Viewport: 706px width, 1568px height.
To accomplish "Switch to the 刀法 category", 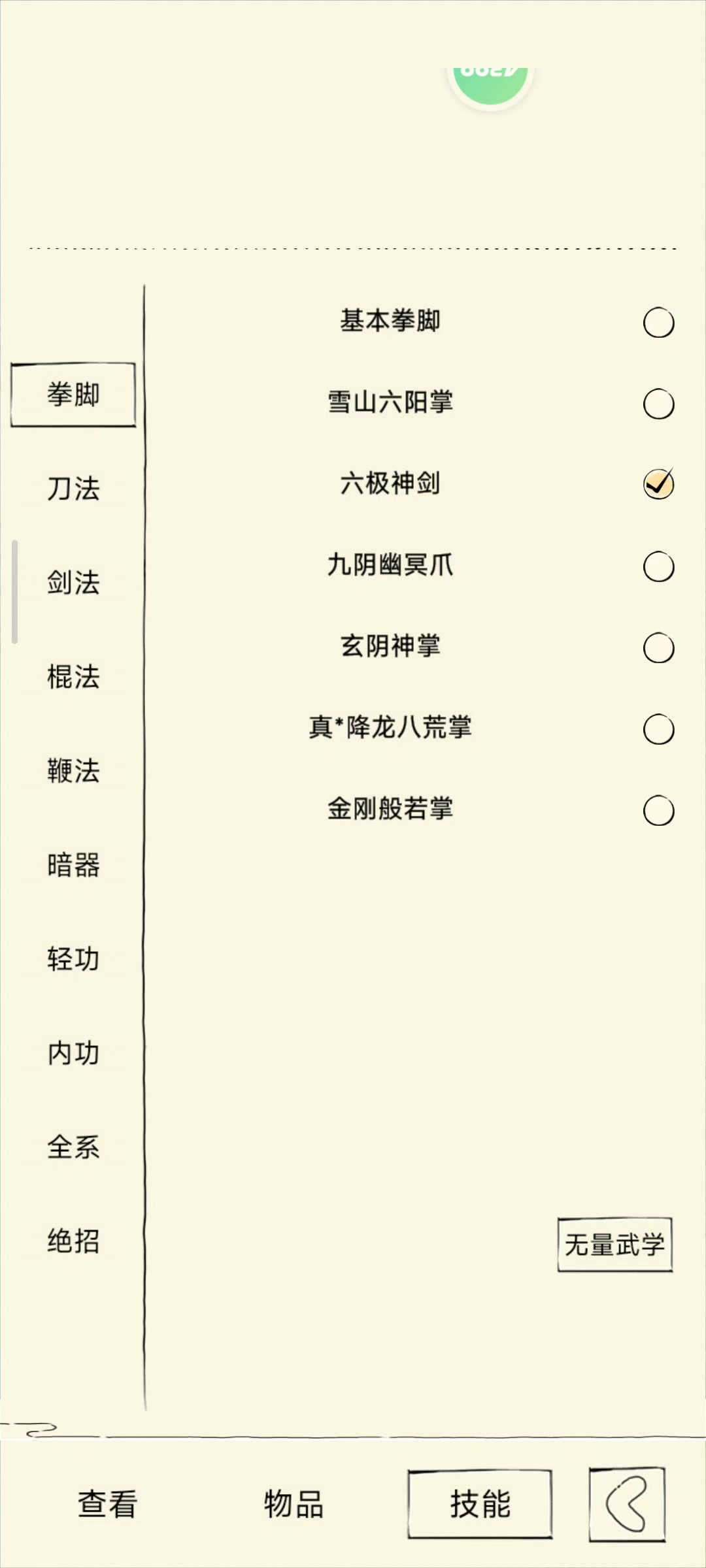I will [73, 489].
